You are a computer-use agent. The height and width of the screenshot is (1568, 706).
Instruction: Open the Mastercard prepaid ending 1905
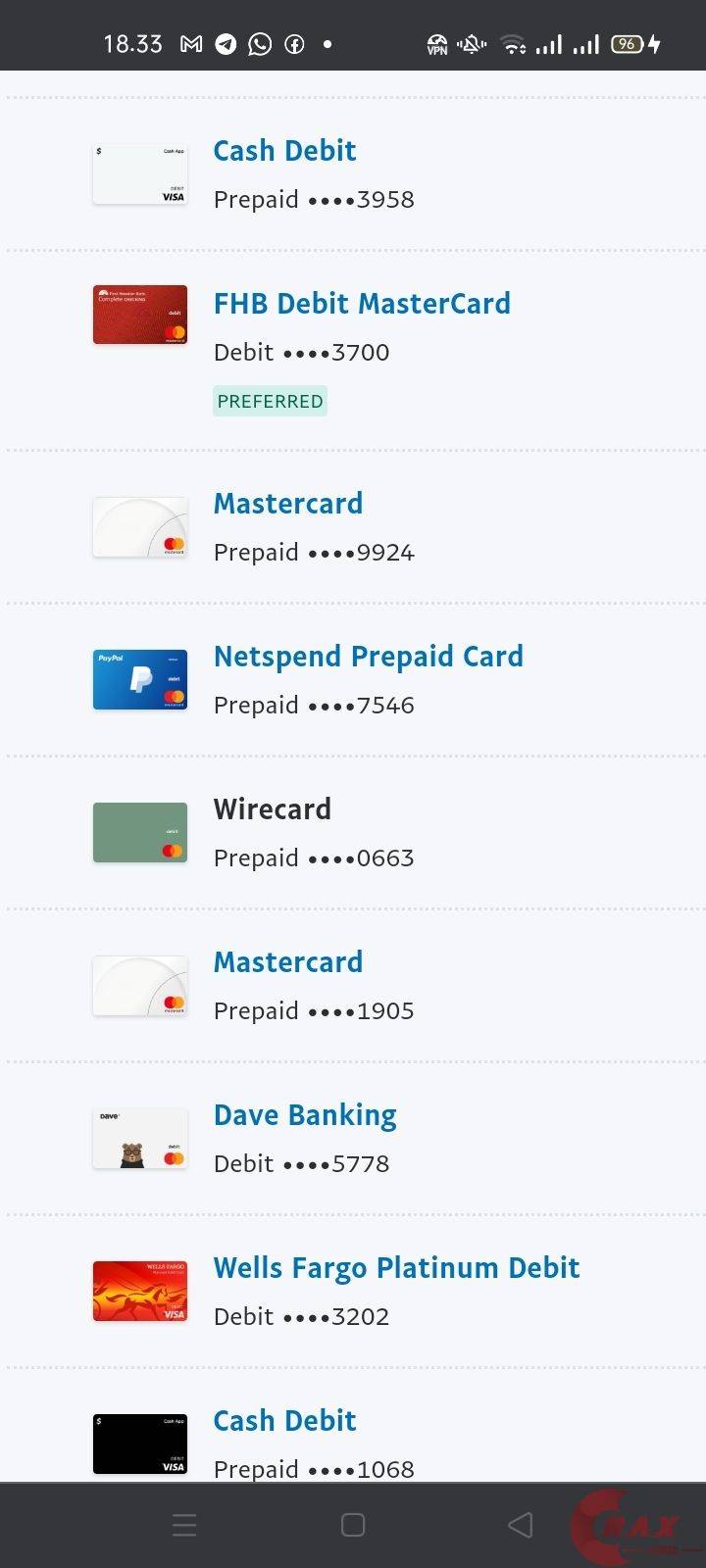(x=287, y=962)
